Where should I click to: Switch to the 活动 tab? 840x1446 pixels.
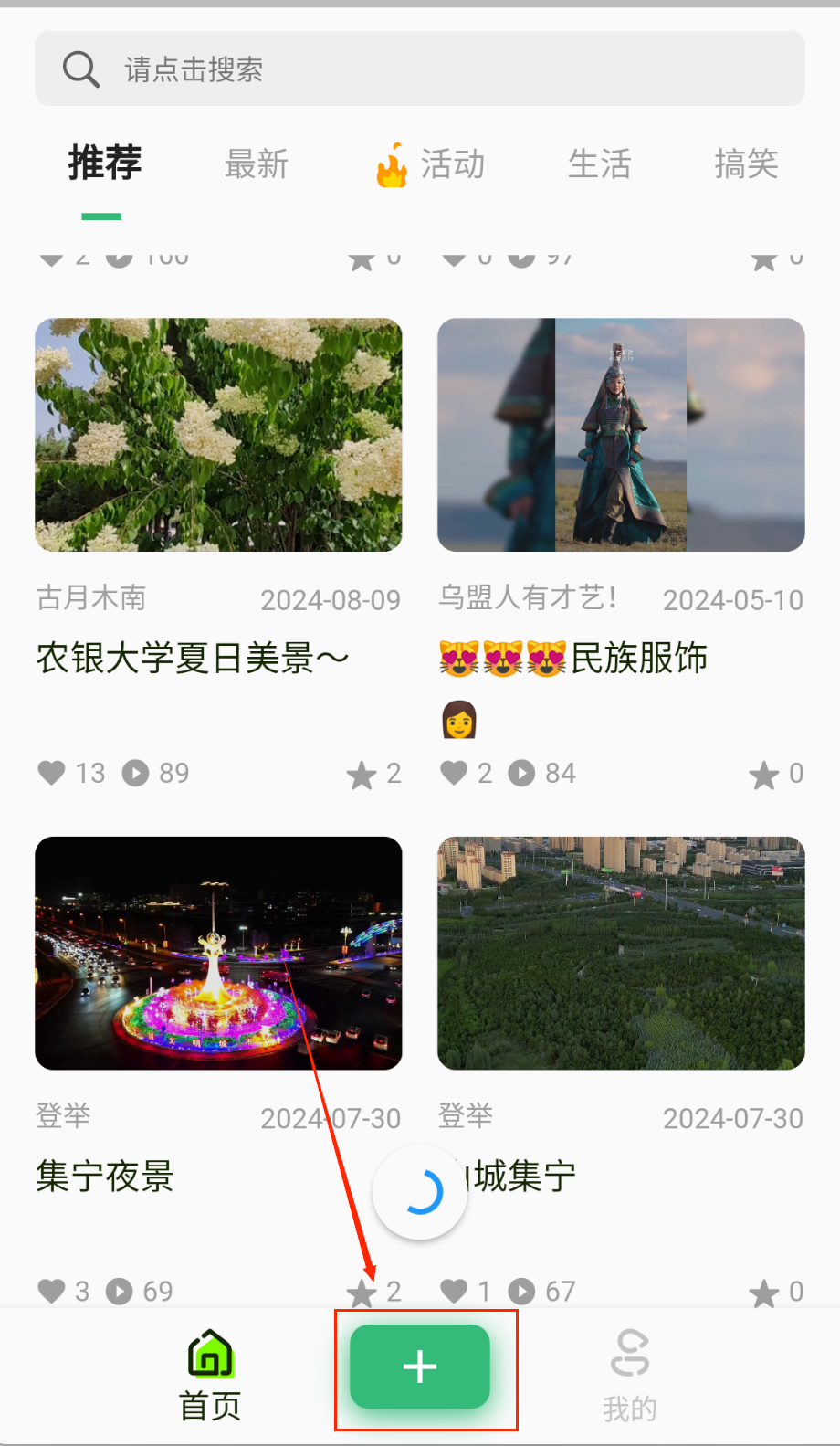pos(431,164)
